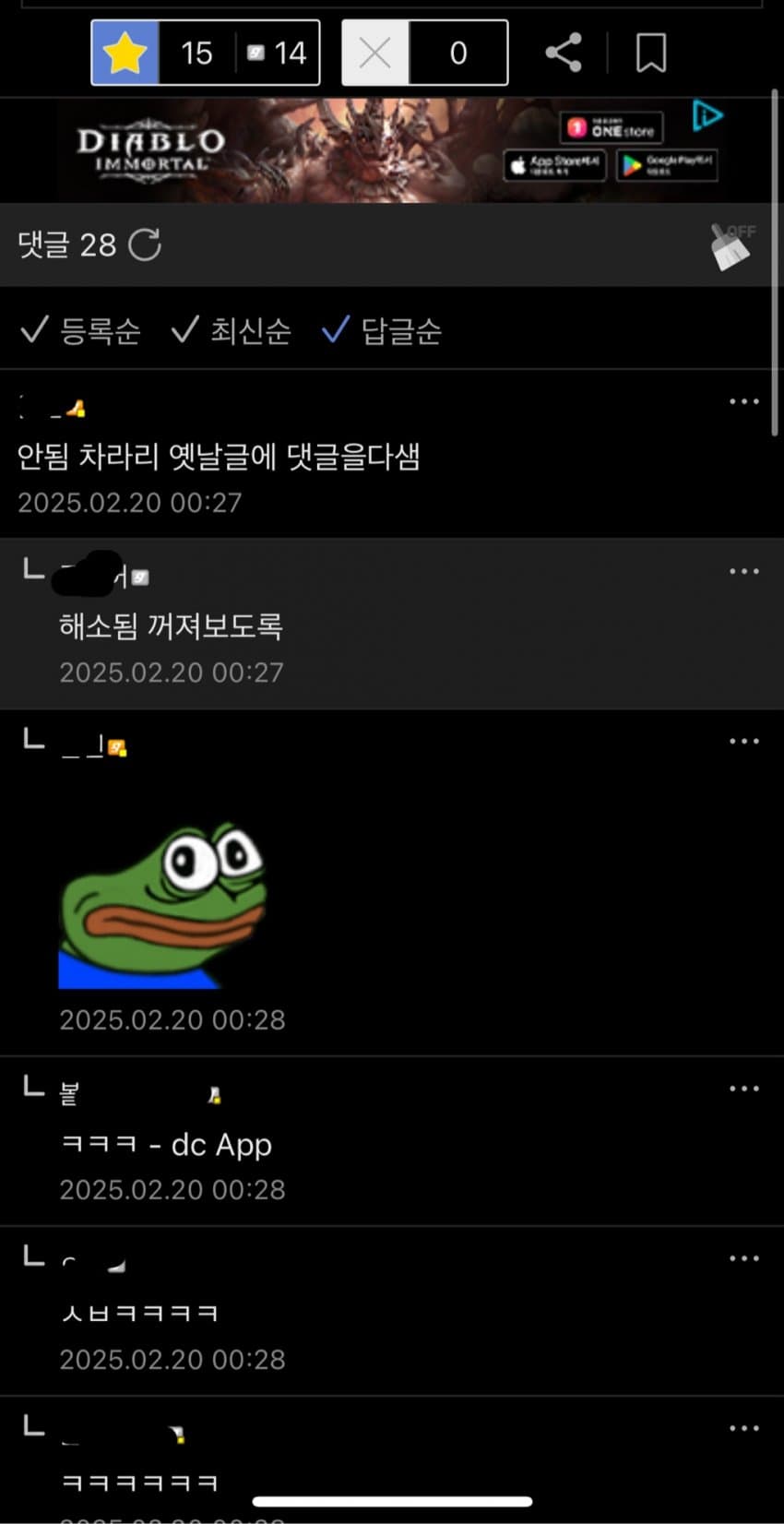Upvote the post with the star button
Image resolution: width=784 pixels, height=1524 pixels.
tap(125, 54)
